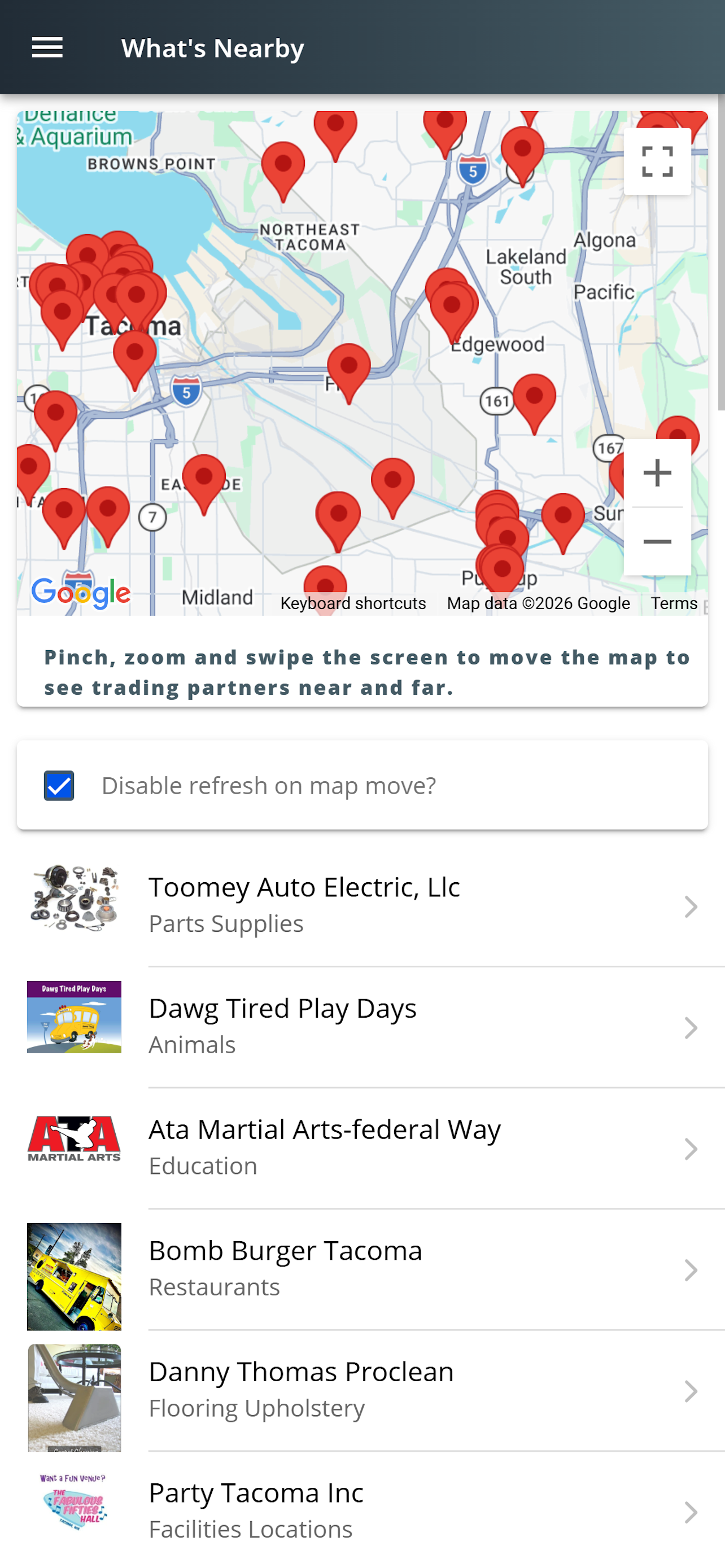The height and width of the screenshot is (1568, 725).
Task: Open the hamburger navigation menu
Action: [47, 47]
